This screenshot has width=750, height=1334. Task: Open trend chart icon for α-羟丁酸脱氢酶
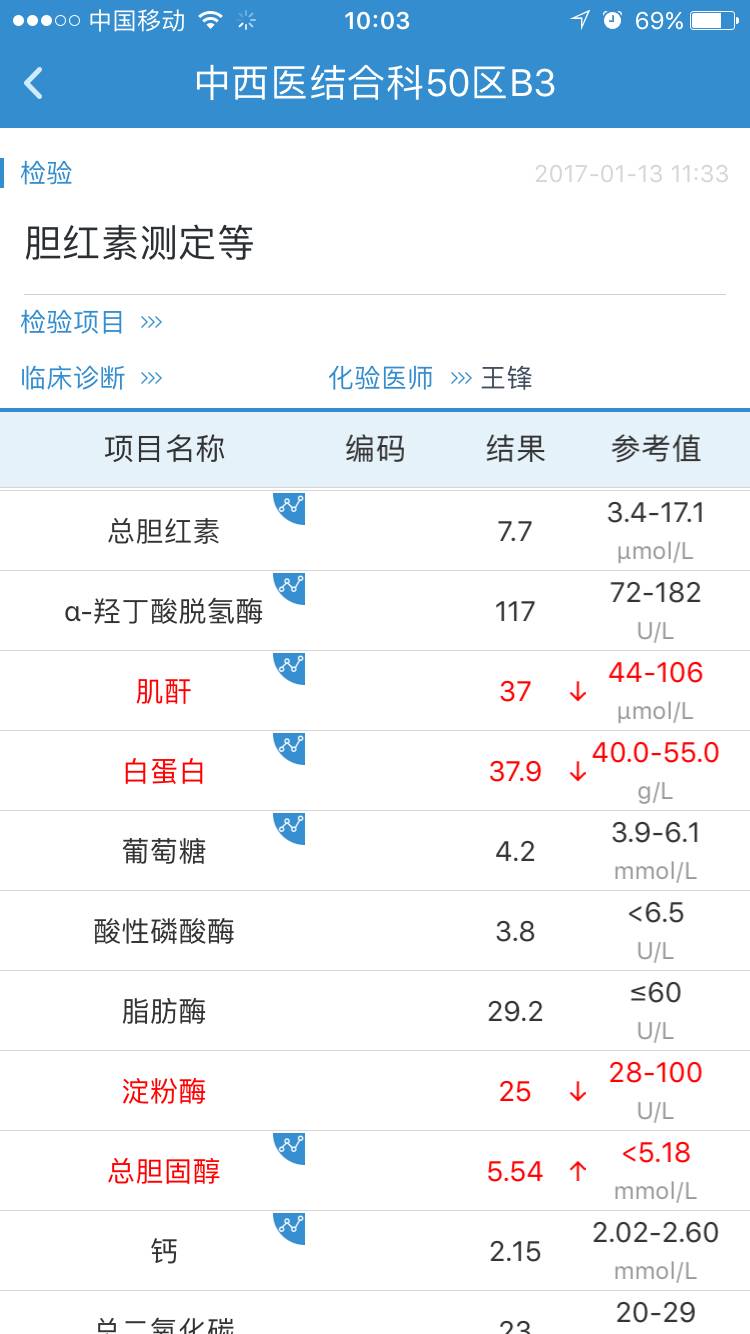pos(291,586)
